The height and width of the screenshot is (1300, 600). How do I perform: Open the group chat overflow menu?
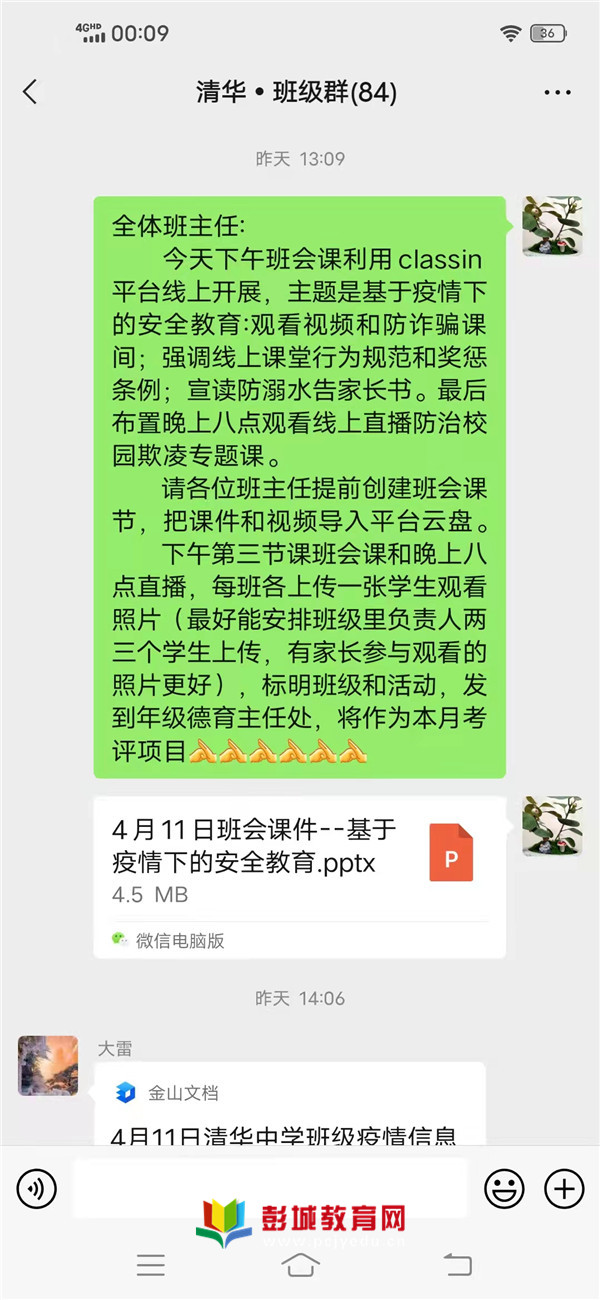[x=557, y=93]
